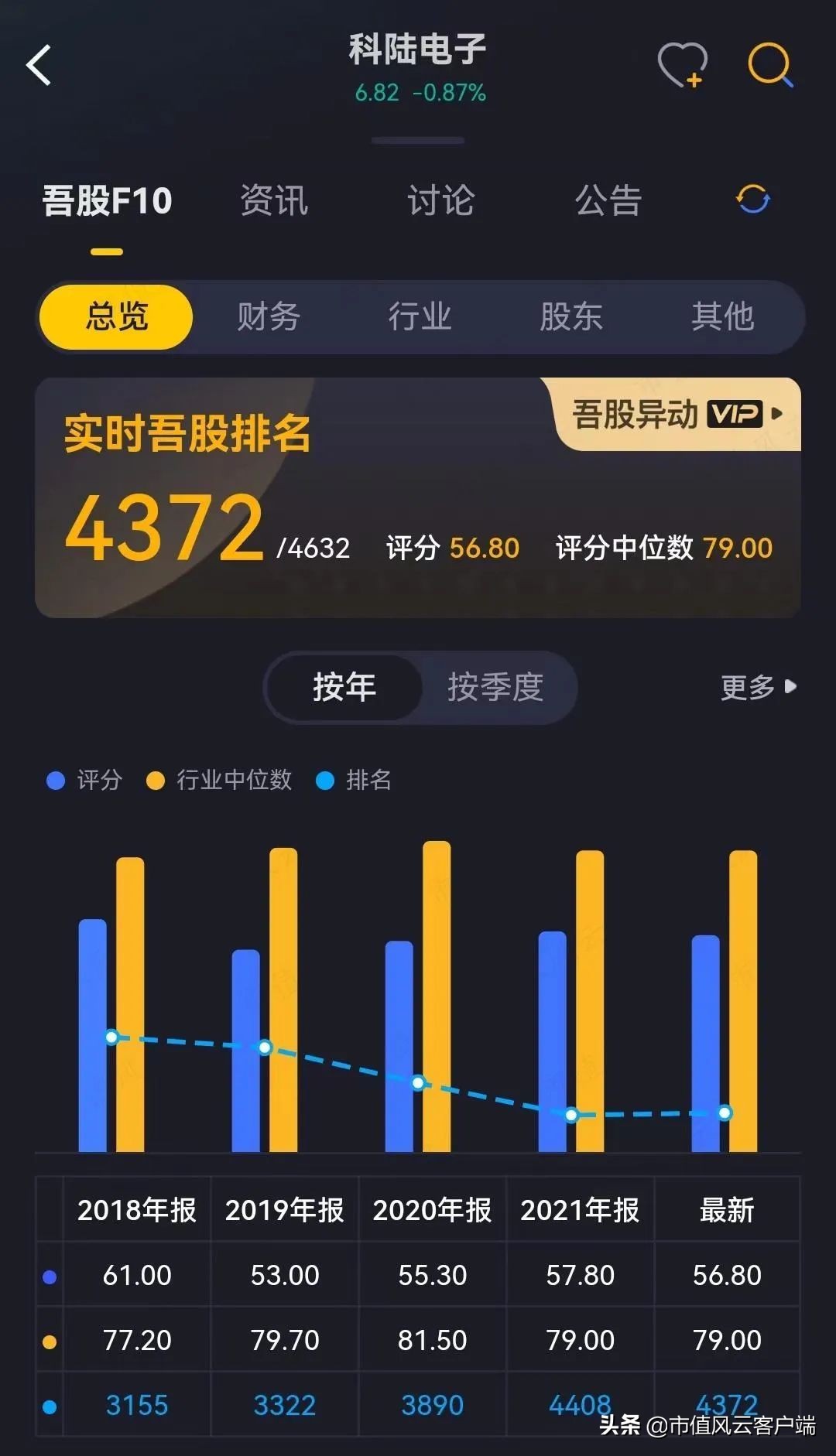
Task: Select the 2020年报 column header in table
Action: click(x=432, y=1209)
